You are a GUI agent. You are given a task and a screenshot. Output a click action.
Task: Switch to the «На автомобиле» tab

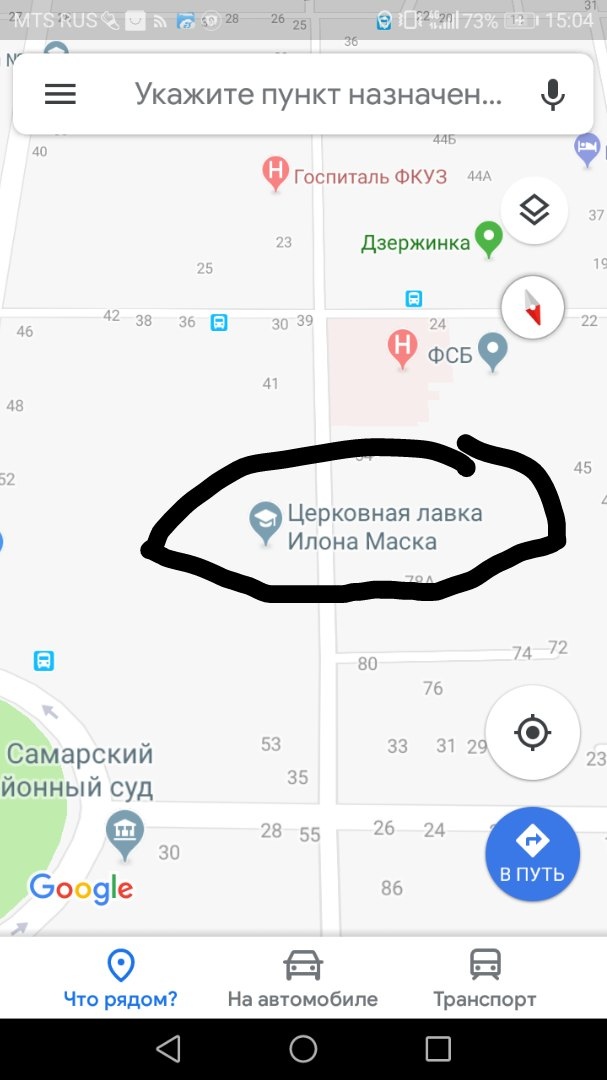coord(303,979)
